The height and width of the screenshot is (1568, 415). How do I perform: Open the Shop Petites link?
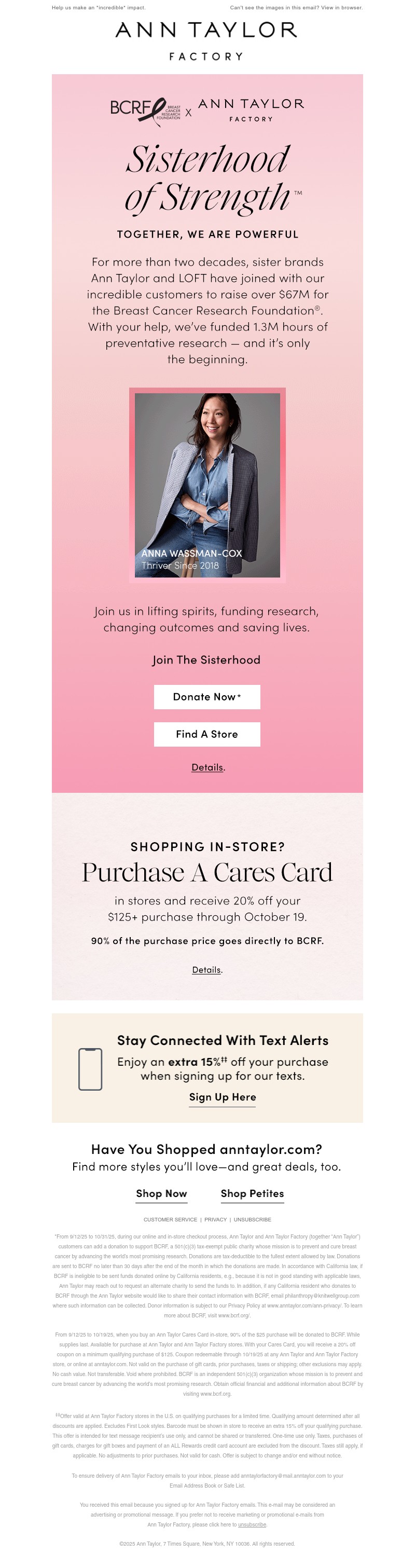click(252, 1194)
